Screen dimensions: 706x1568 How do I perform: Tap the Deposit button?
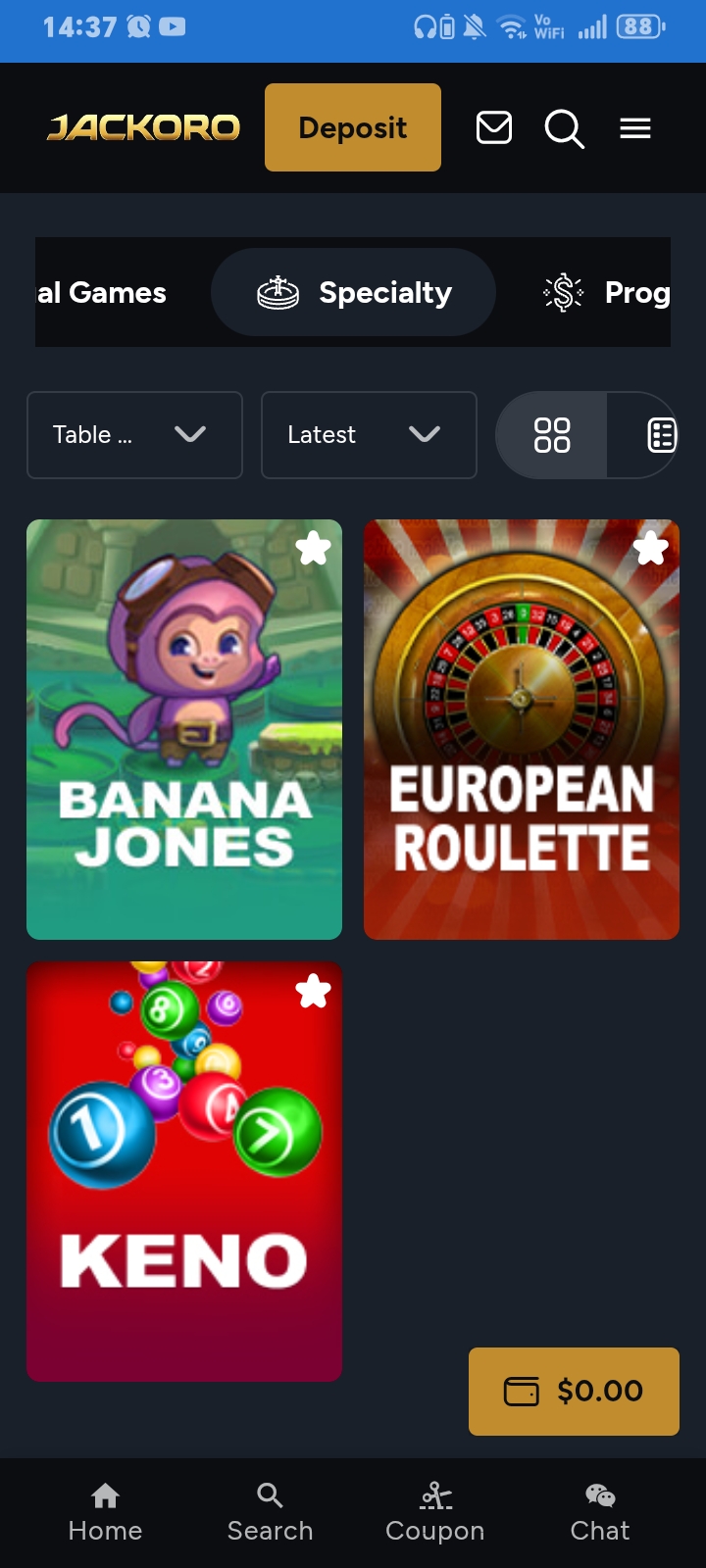[x=353, y=127]
